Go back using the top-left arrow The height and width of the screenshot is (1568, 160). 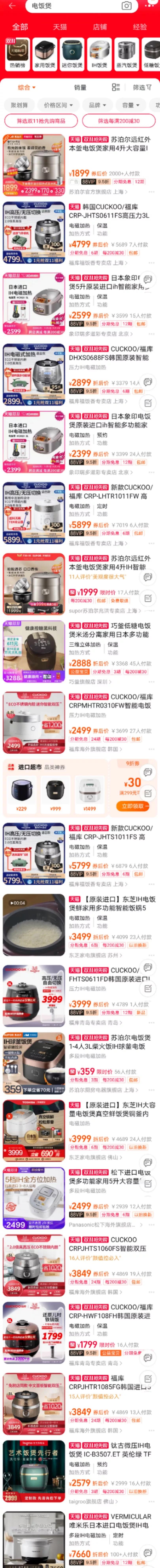(x=11, y=6)
